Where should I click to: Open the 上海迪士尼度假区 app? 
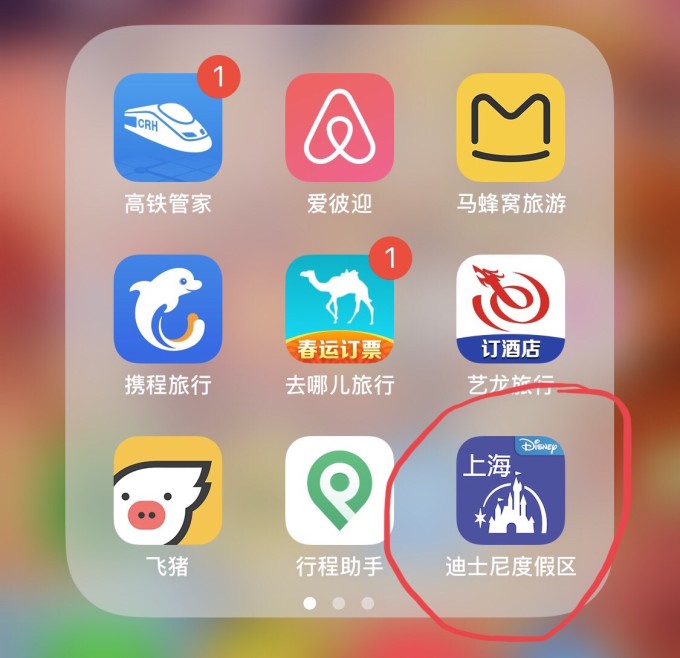click(510, 489)
